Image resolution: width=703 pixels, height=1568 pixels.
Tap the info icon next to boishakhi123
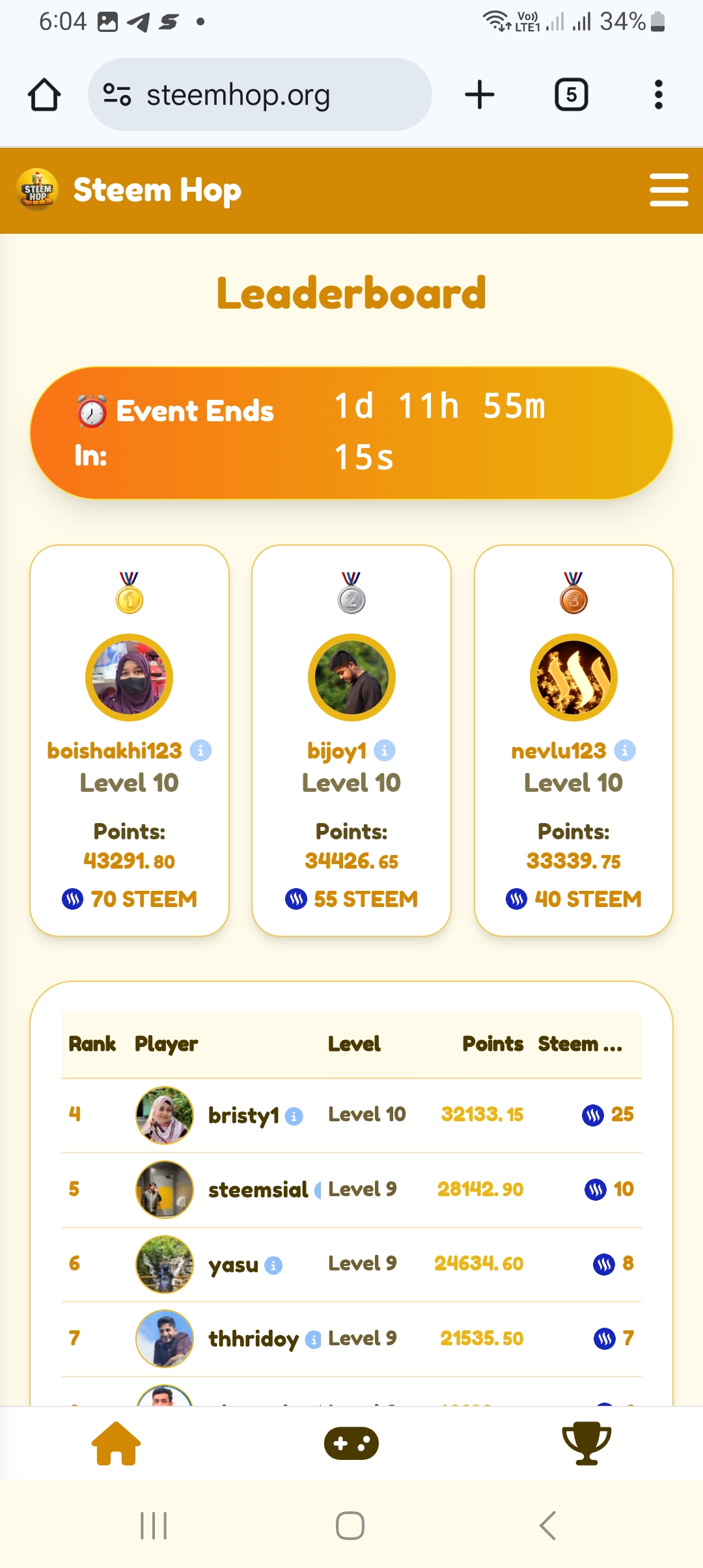pyautogui.click(x=200, y=751)
